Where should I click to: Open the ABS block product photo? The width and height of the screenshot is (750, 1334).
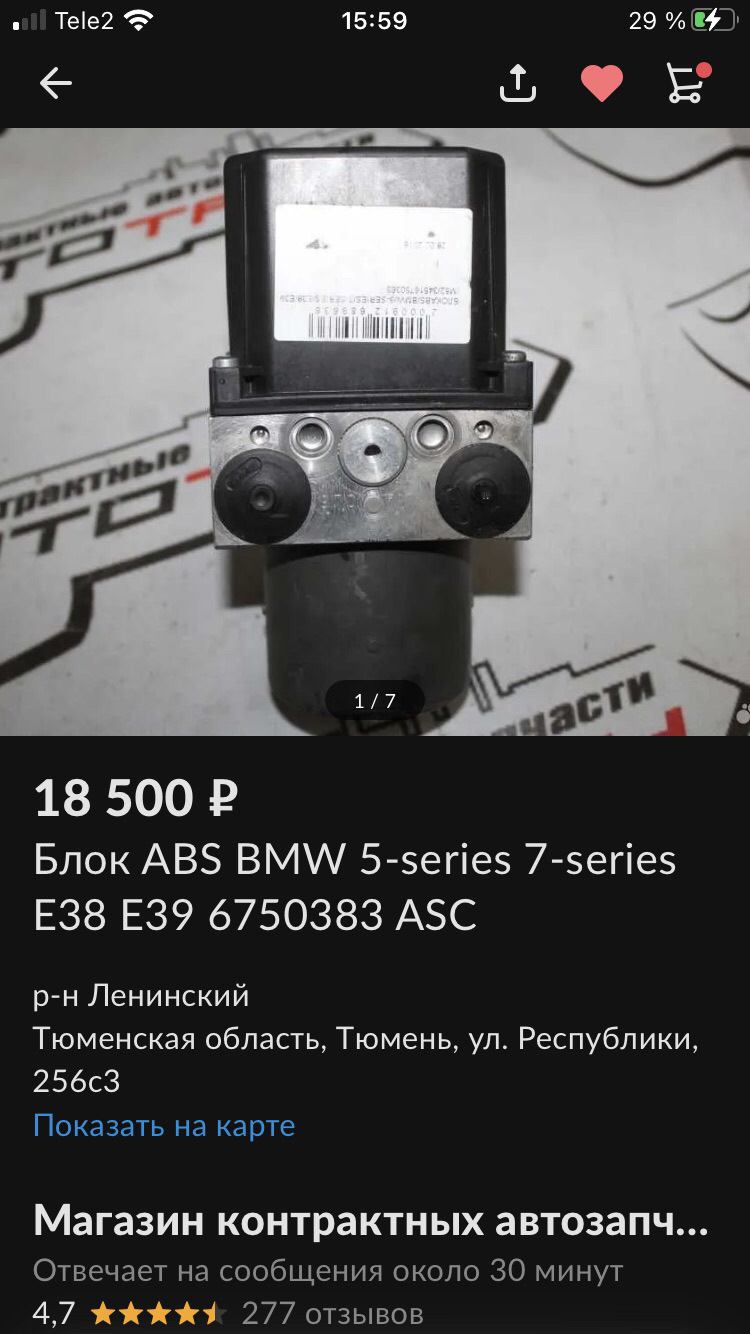(x=375, y=430)
